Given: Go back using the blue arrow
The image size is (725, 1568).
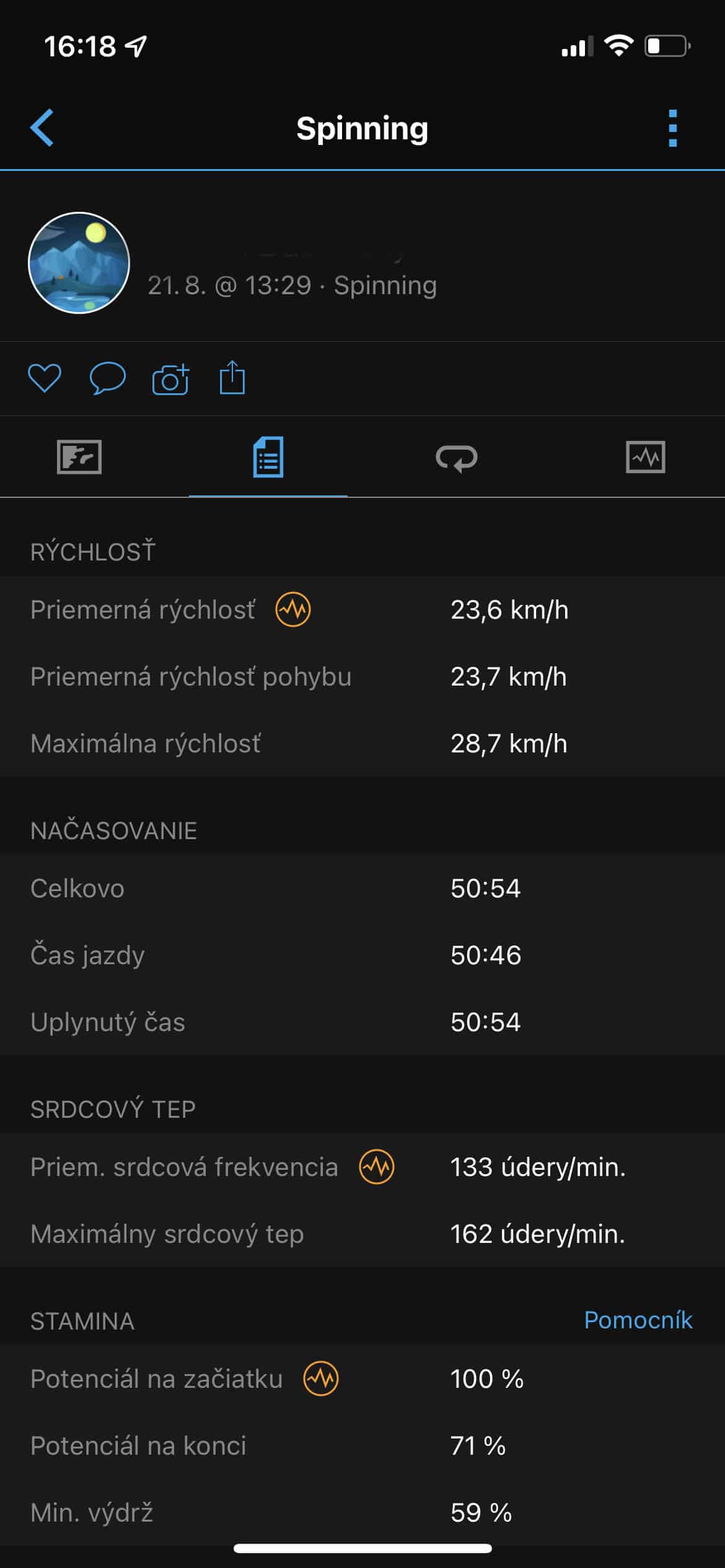Looking at the screenshot, I should (x=42, y=128).
